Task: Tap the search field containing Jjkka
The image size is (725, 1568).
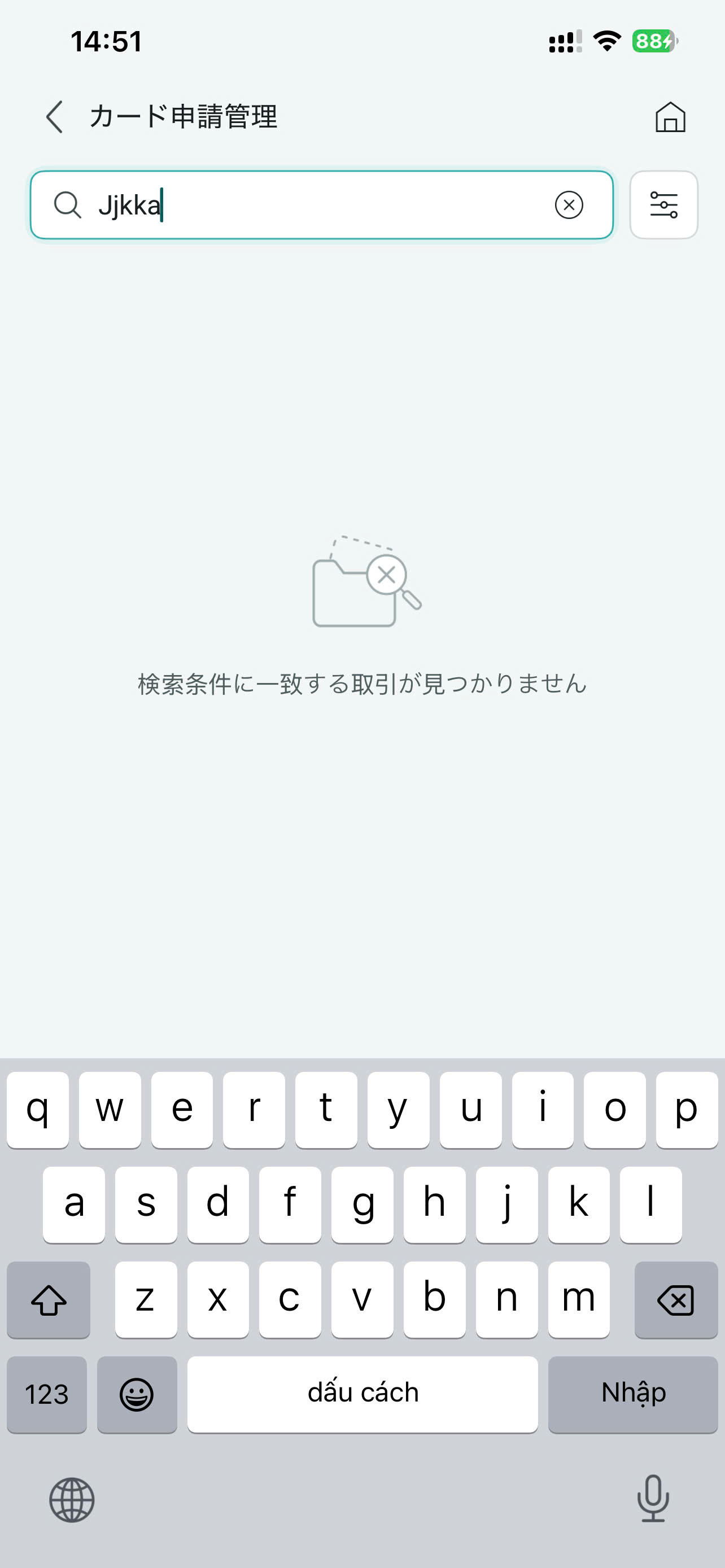Action: click(317, 205)
